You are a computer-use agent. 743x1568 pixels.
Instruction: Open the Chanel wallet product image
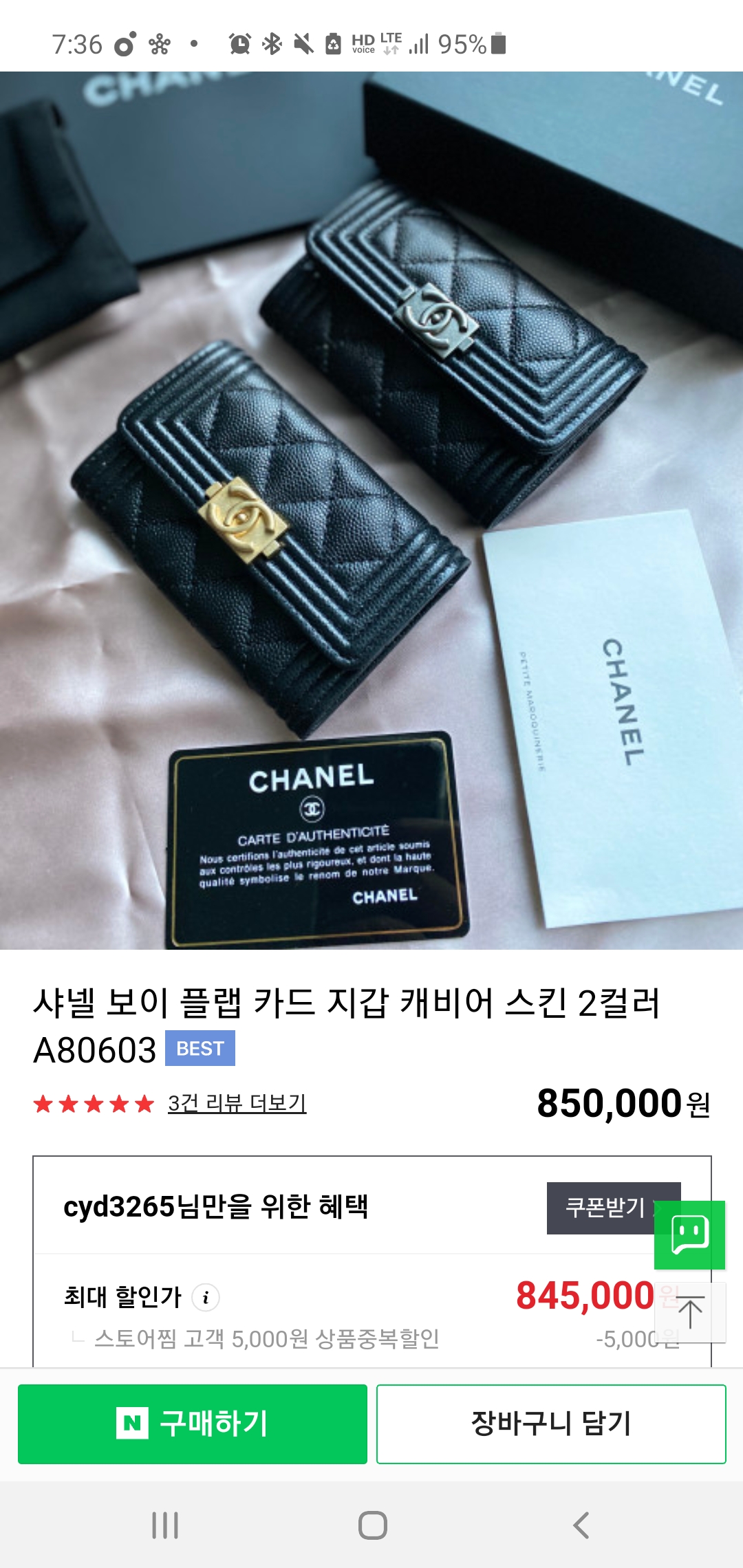tap(371, 510)
